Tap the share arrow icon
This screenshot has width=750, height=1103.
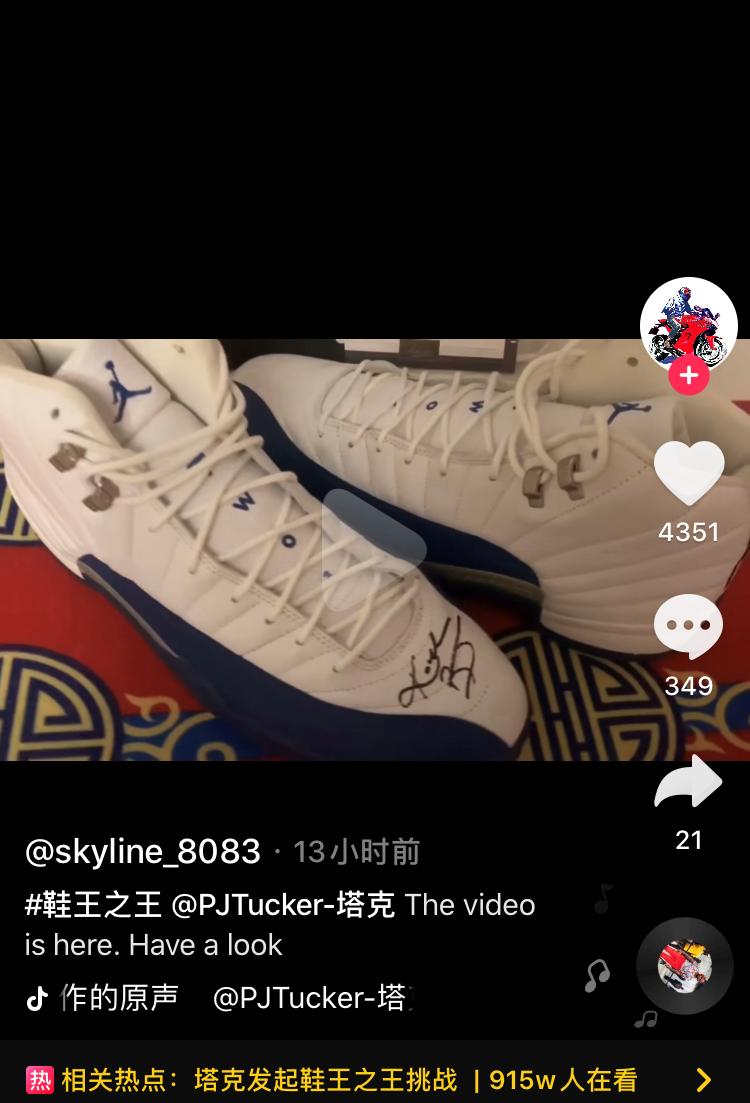pyautogui.click(x=688, y=781)
